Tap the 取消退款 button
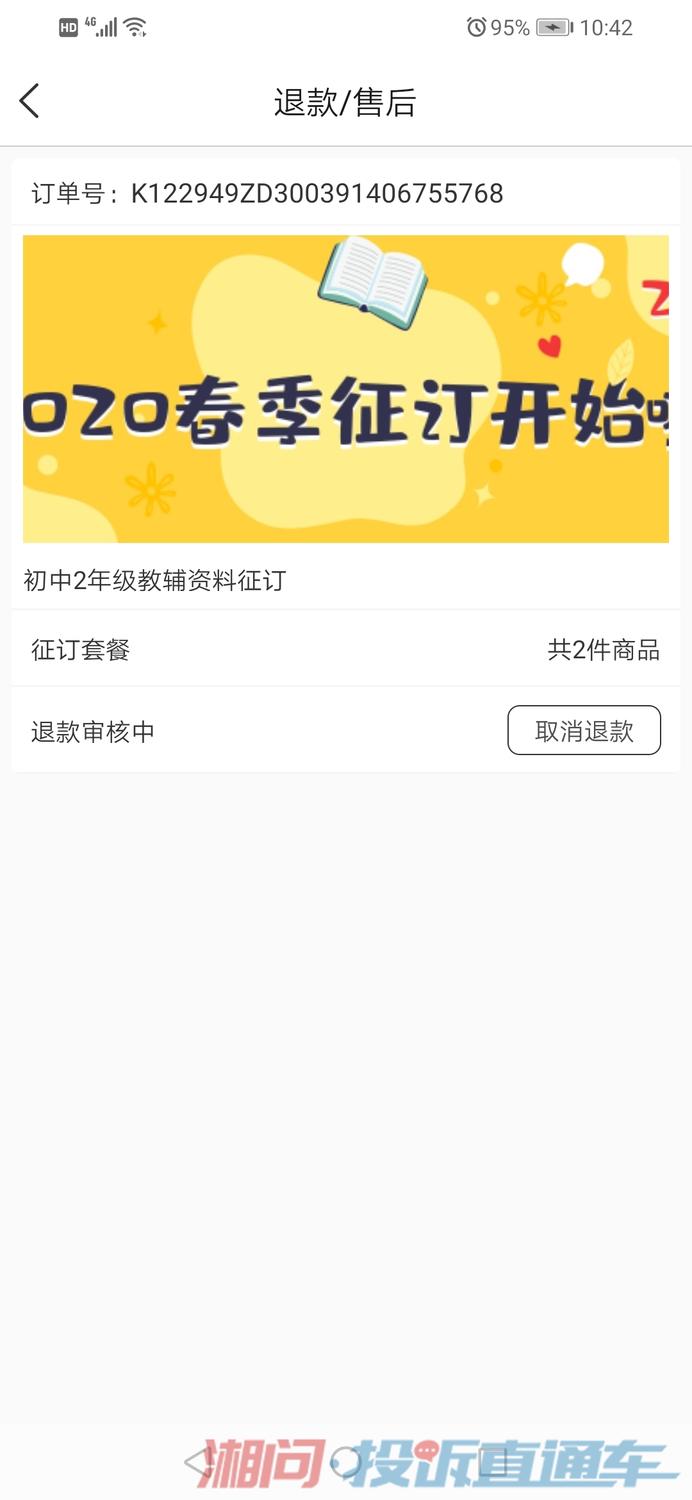The height and width of the screenshot is (1500, 692). click(584, 731)
